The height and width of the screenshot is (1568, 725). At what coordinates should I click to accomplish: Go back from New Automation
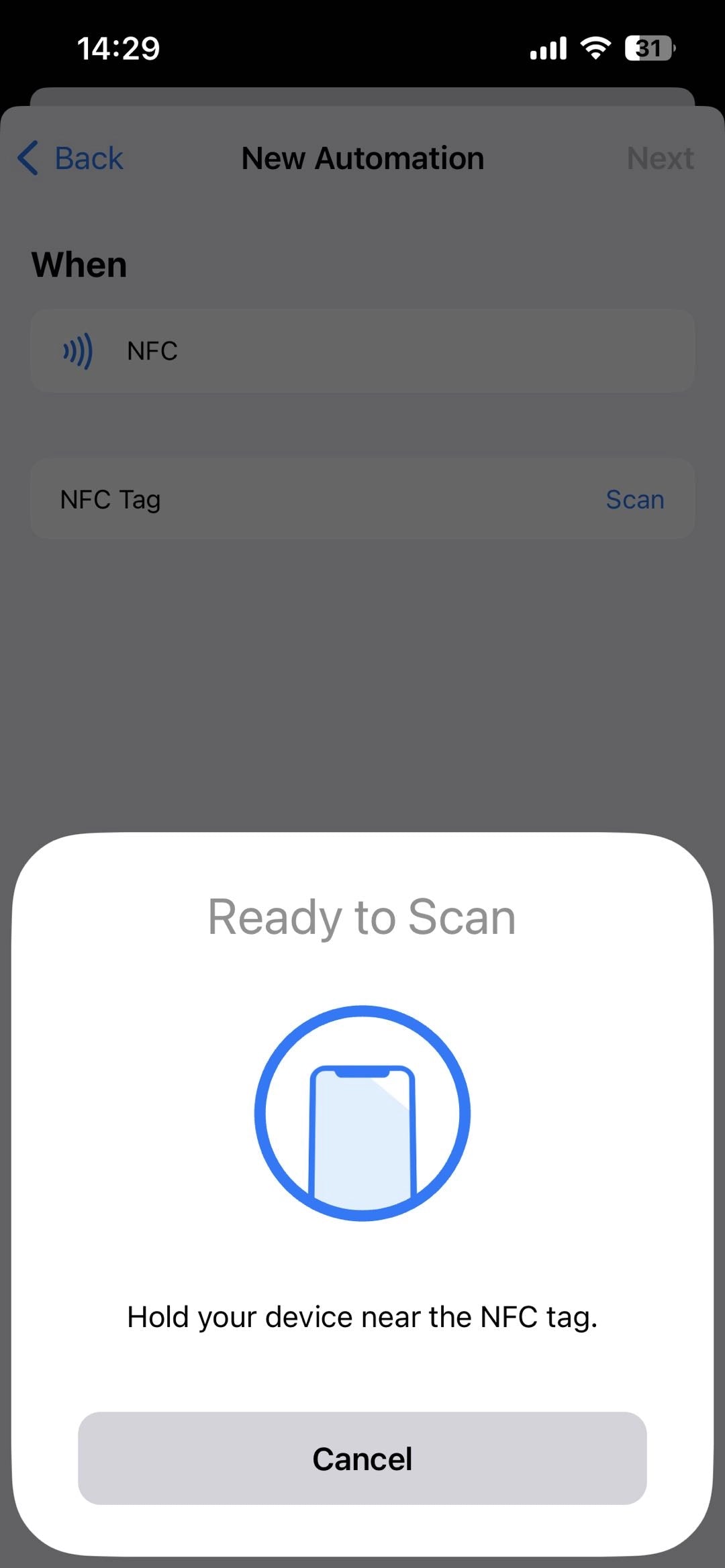coord(70,158)
